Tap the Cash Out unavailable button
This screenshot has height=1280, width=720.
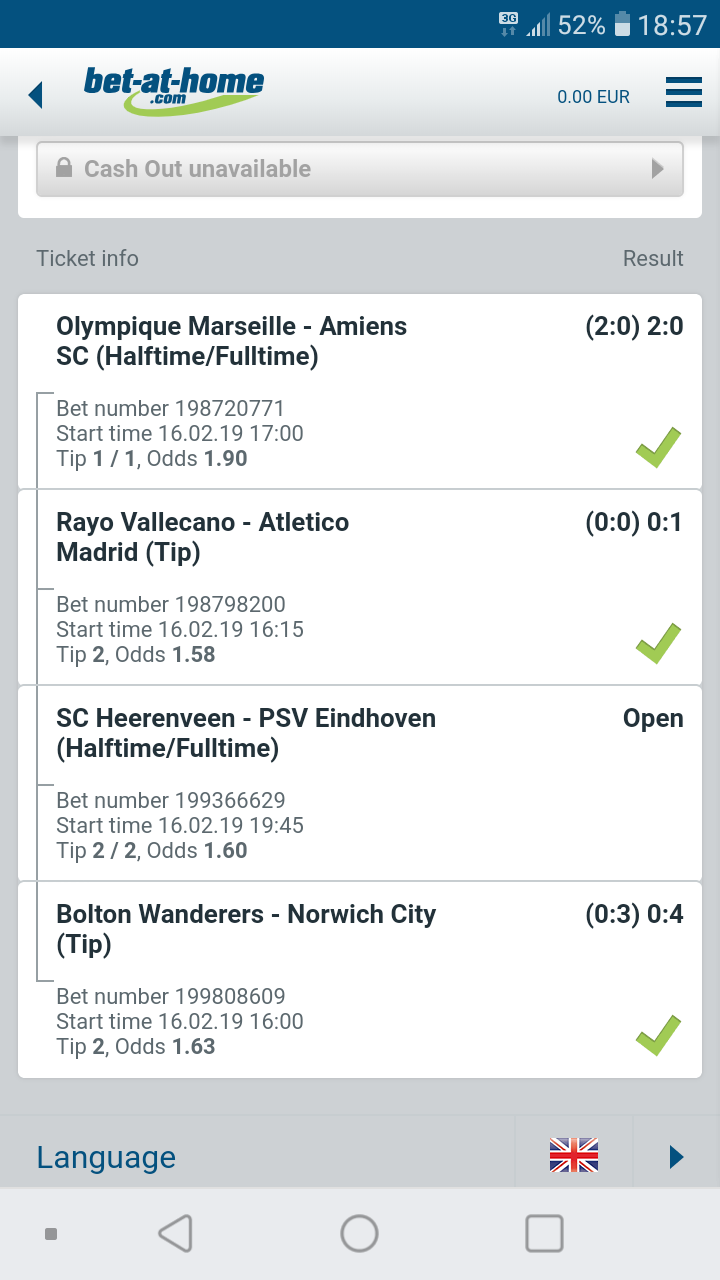pos(360,169)
